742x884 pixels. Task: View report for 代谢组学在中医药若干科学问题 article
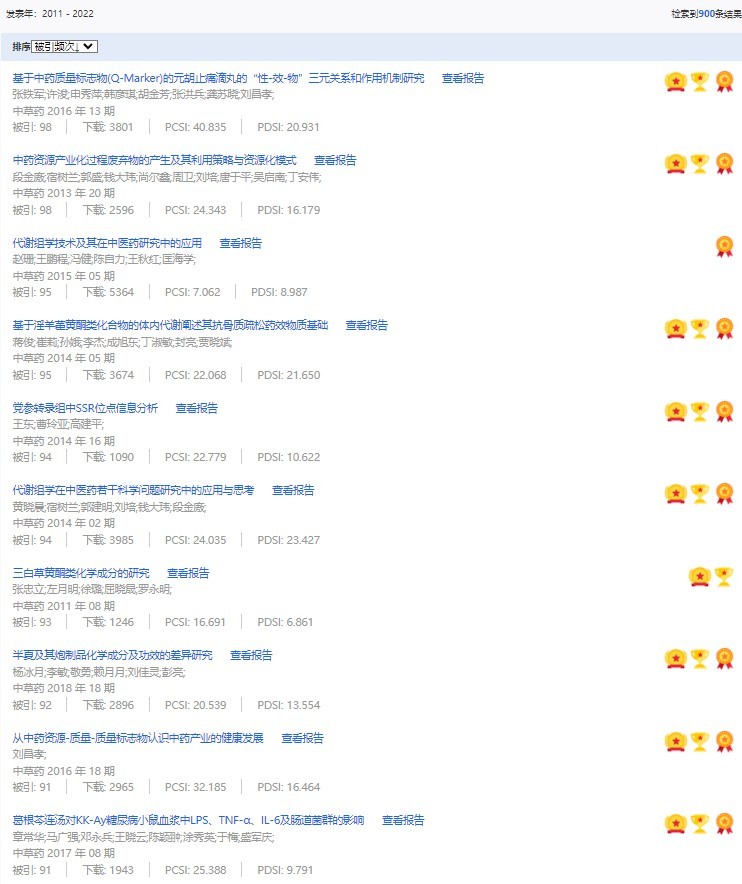[293, 490]
